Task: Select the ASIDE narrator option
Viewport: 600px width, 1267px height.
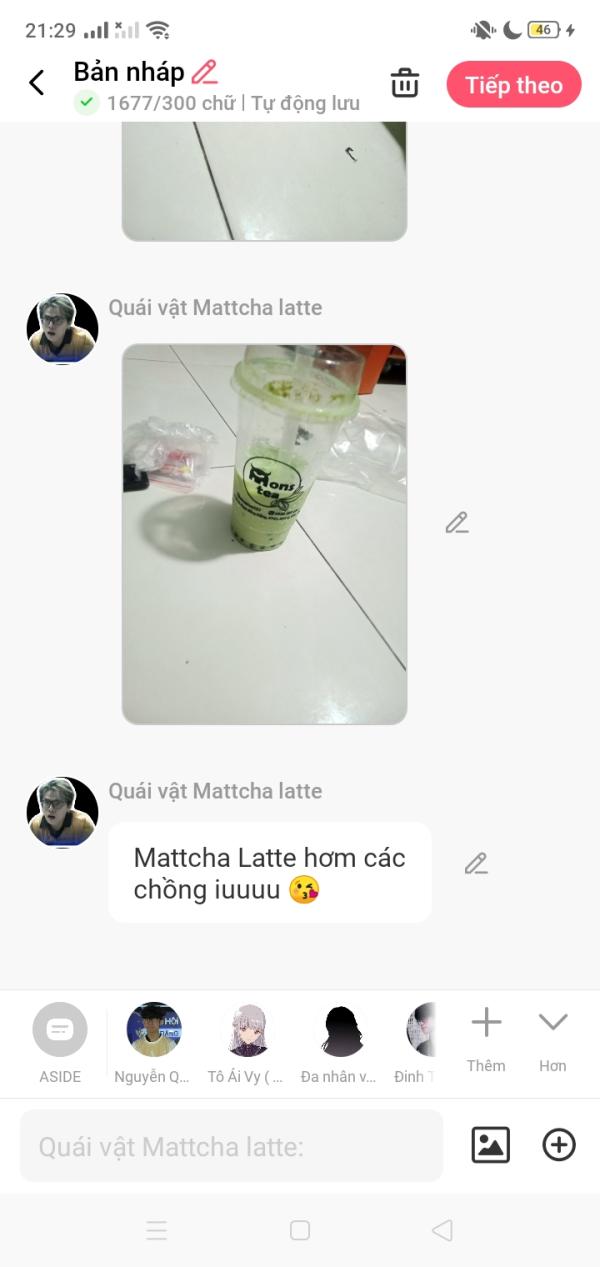Action: click(x=60, y=1031)
